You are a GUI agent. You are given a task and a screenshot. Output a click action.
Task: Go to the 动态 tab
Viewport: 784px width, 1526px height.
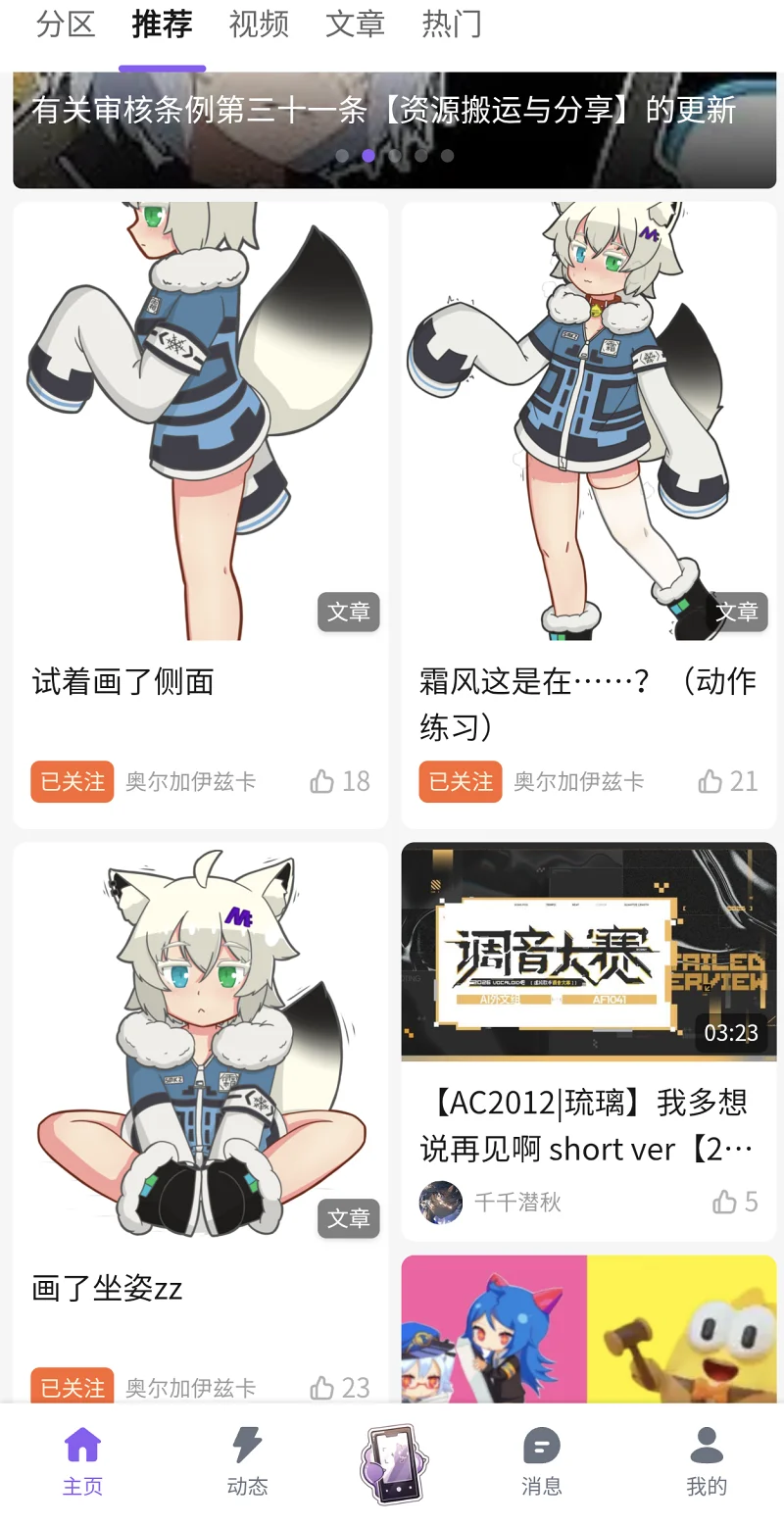coord(247,1460)
